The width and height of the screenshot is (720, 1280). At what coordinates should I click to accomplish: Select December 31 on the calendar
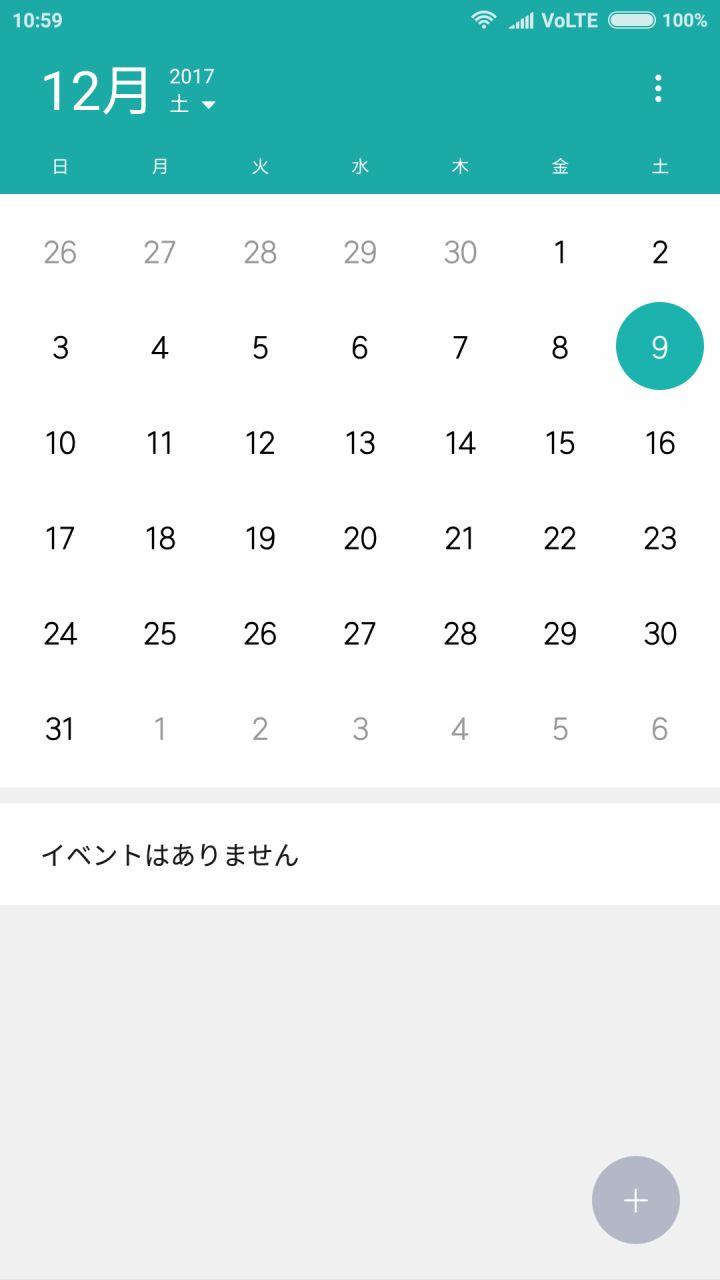(60, 729)
